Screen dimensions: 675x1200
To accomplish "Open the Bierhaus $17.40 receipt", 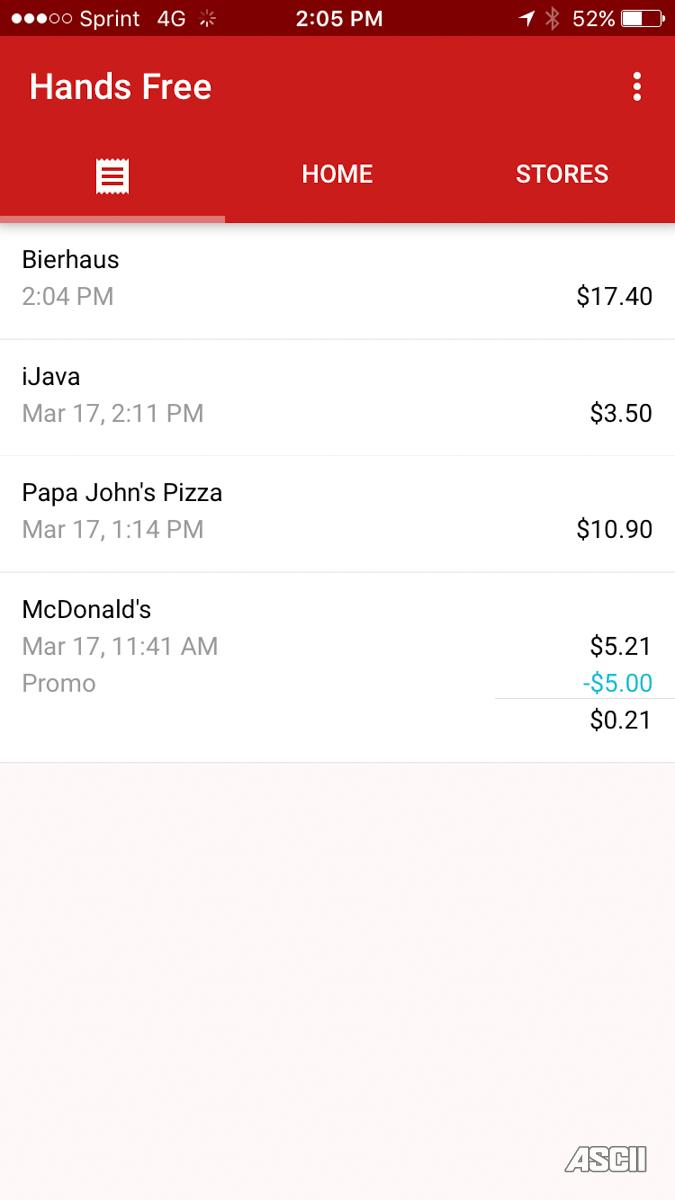I will [337, 279].
